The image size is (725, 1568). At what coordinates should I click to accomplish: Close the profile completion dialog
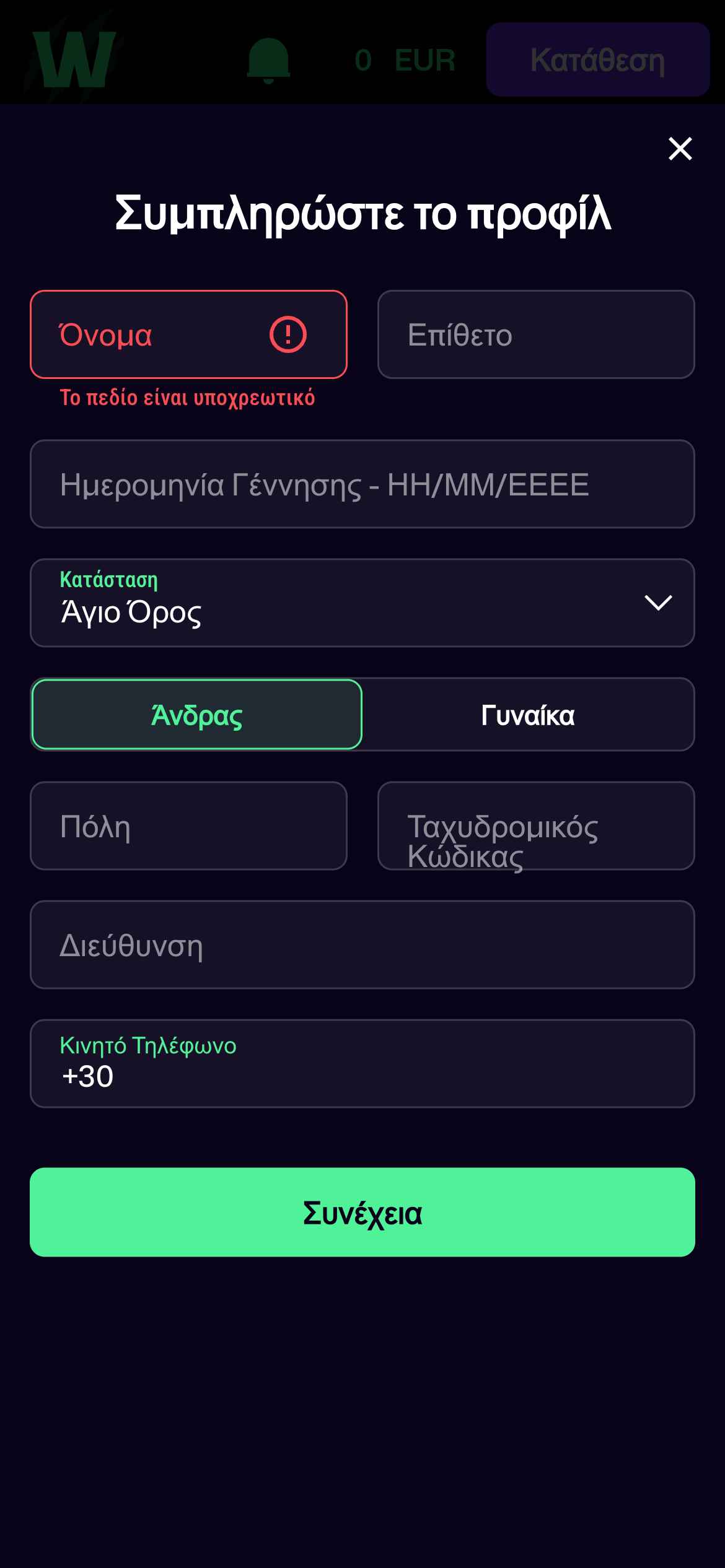tap(680, 149)
